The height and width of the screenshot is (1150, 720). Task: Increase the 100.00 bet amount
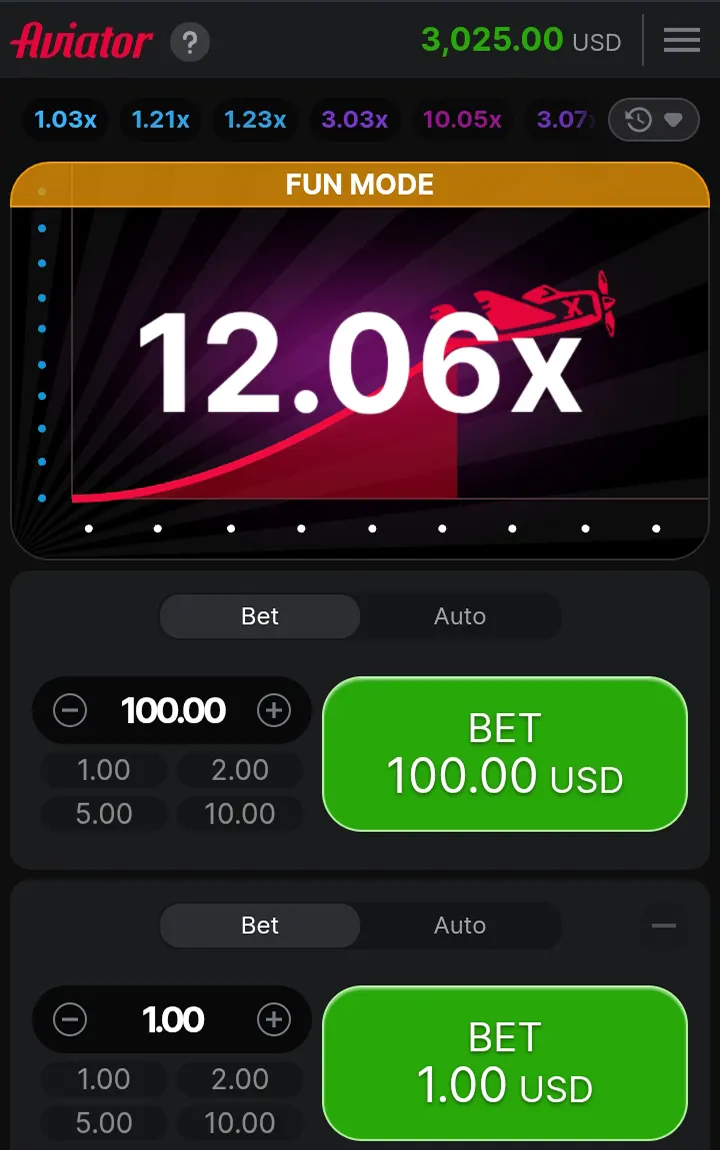point(273,711)
